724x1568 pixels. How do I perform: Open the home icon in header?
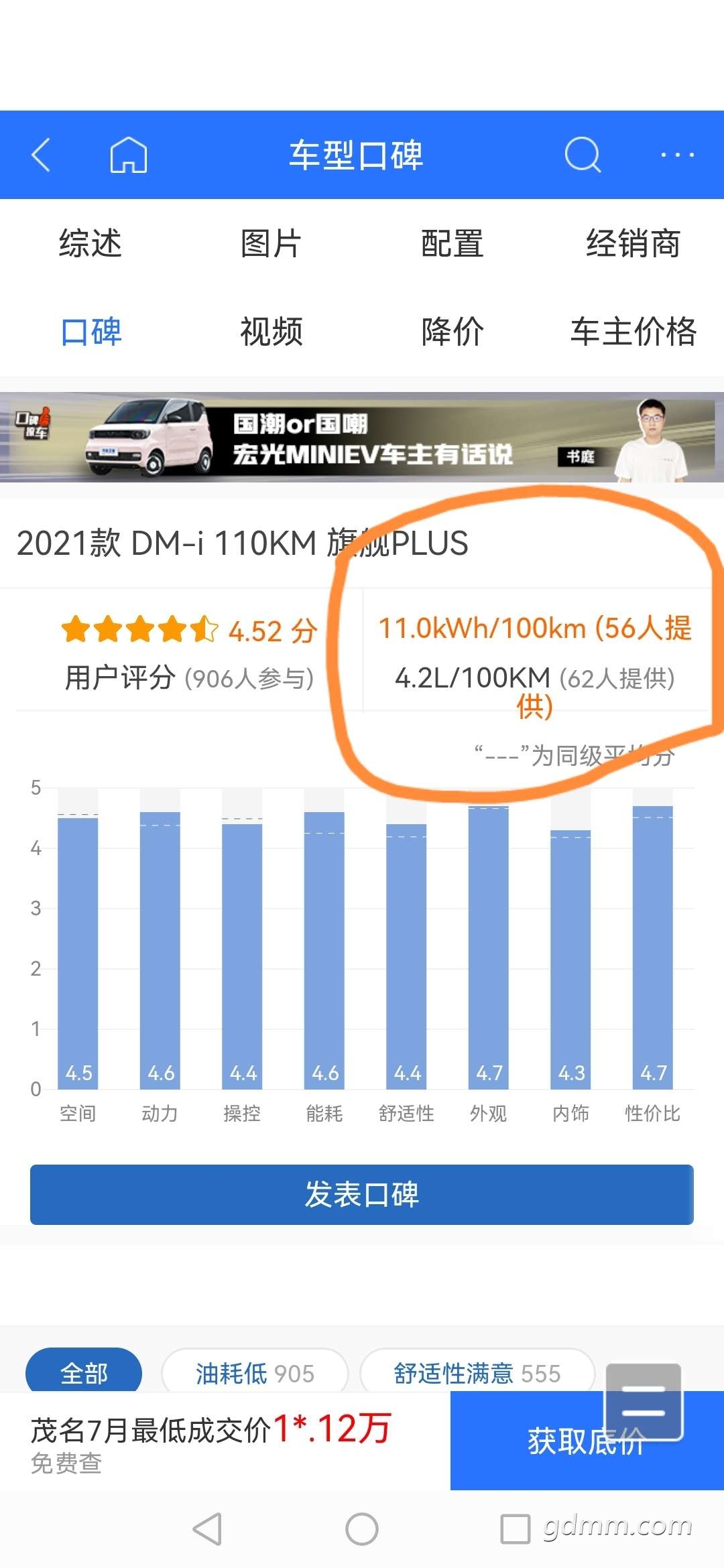pyautogui.click(x=129, y=155)
